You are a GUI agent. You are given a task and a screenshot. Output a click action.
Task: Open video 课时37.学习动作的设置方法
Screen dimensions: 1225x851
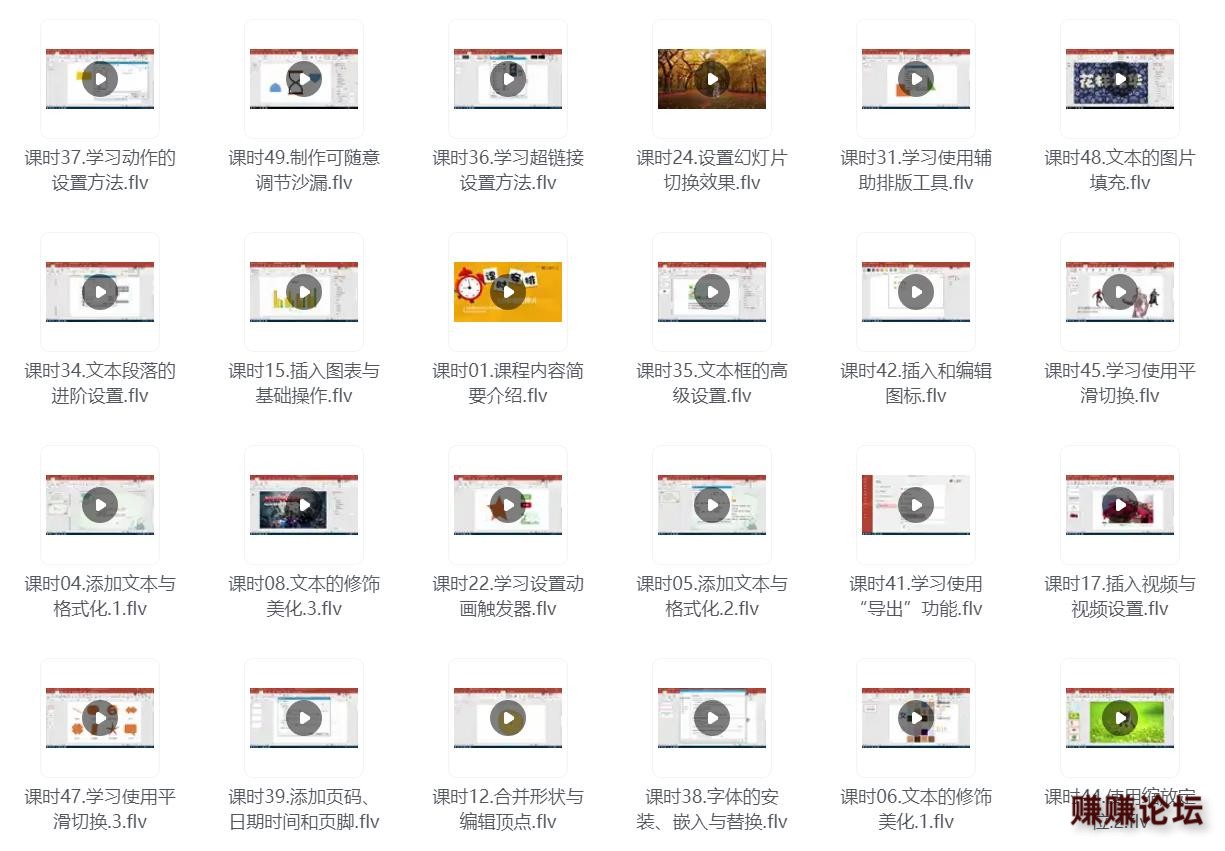[100, 79]
